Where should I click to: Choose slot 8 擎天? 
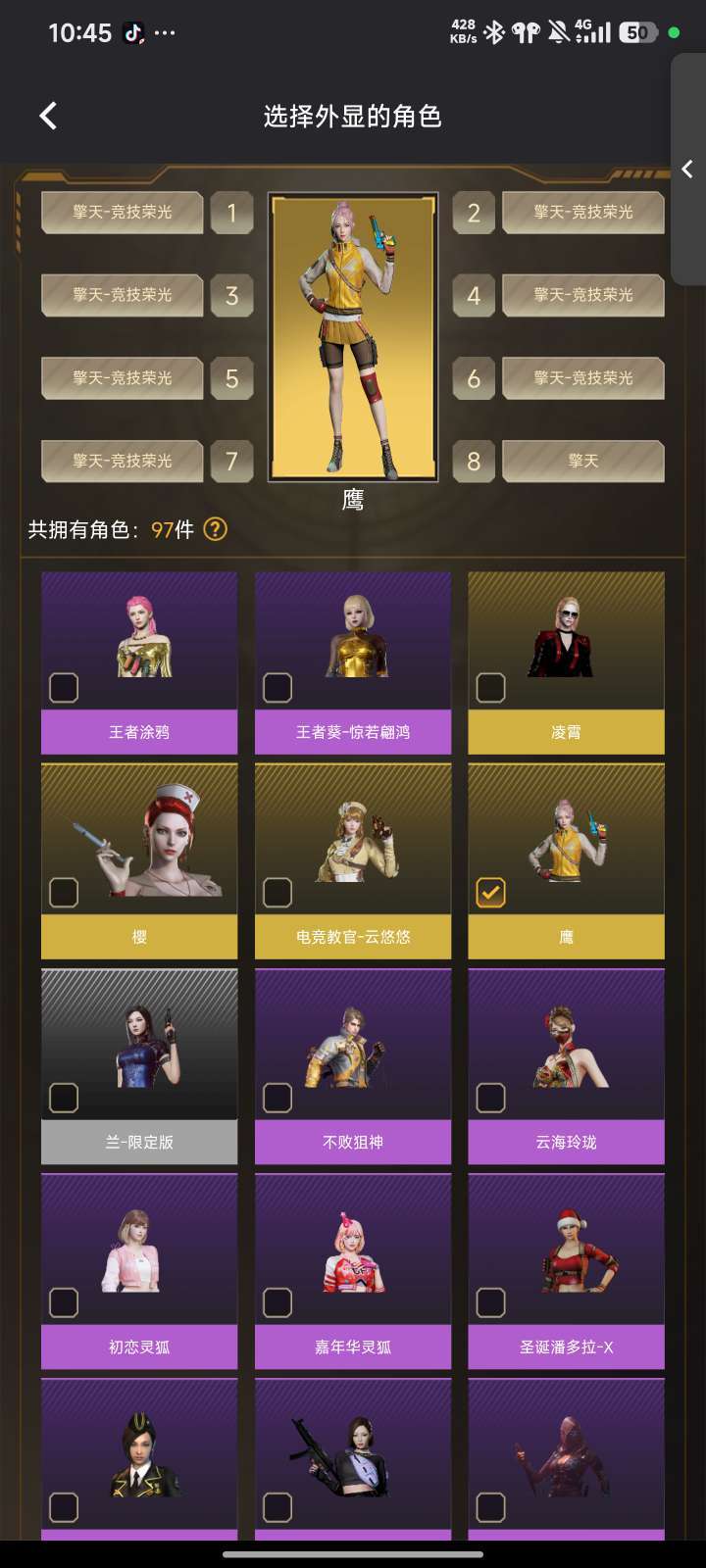582,461
